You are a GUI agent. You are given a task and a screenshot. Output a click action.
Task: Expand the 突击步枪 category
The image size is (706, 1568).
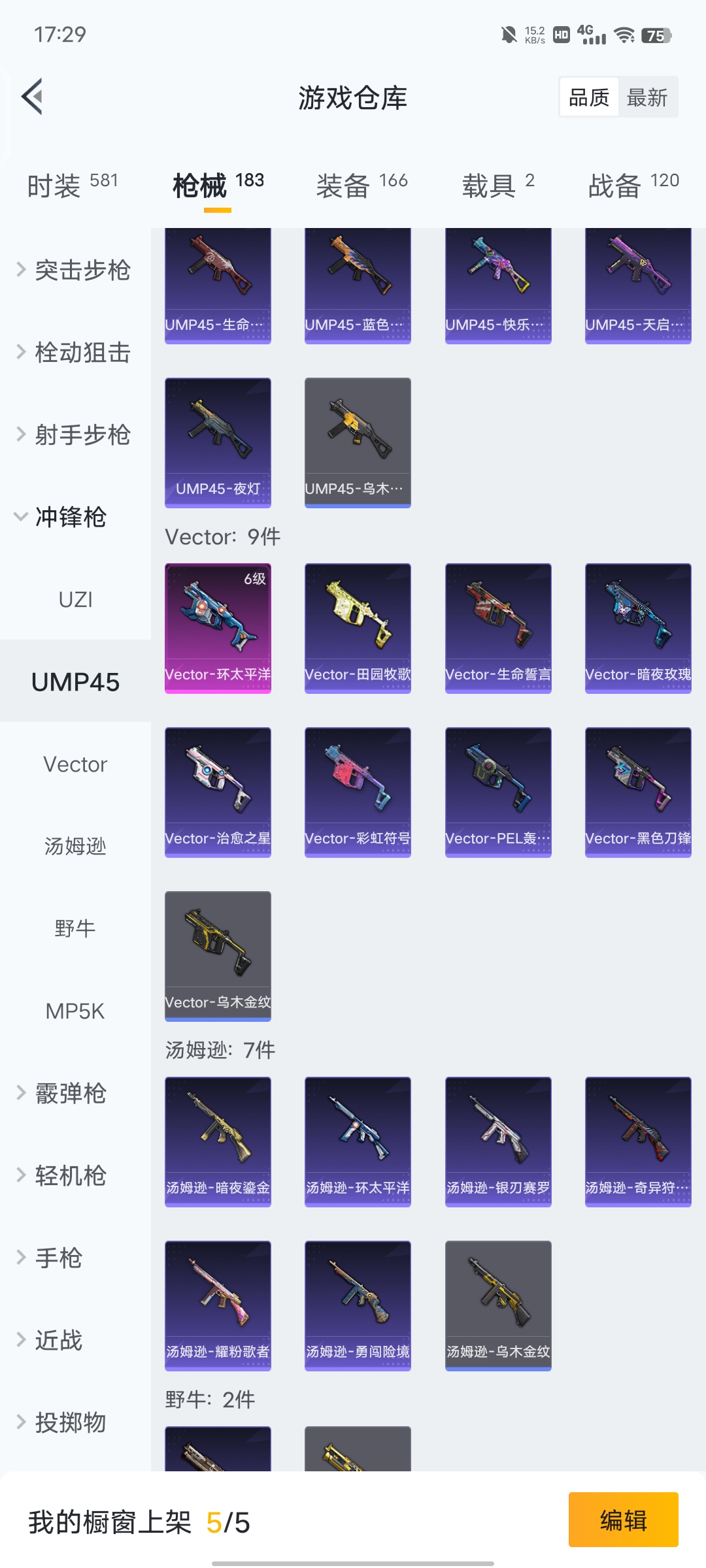coord(75,270)
